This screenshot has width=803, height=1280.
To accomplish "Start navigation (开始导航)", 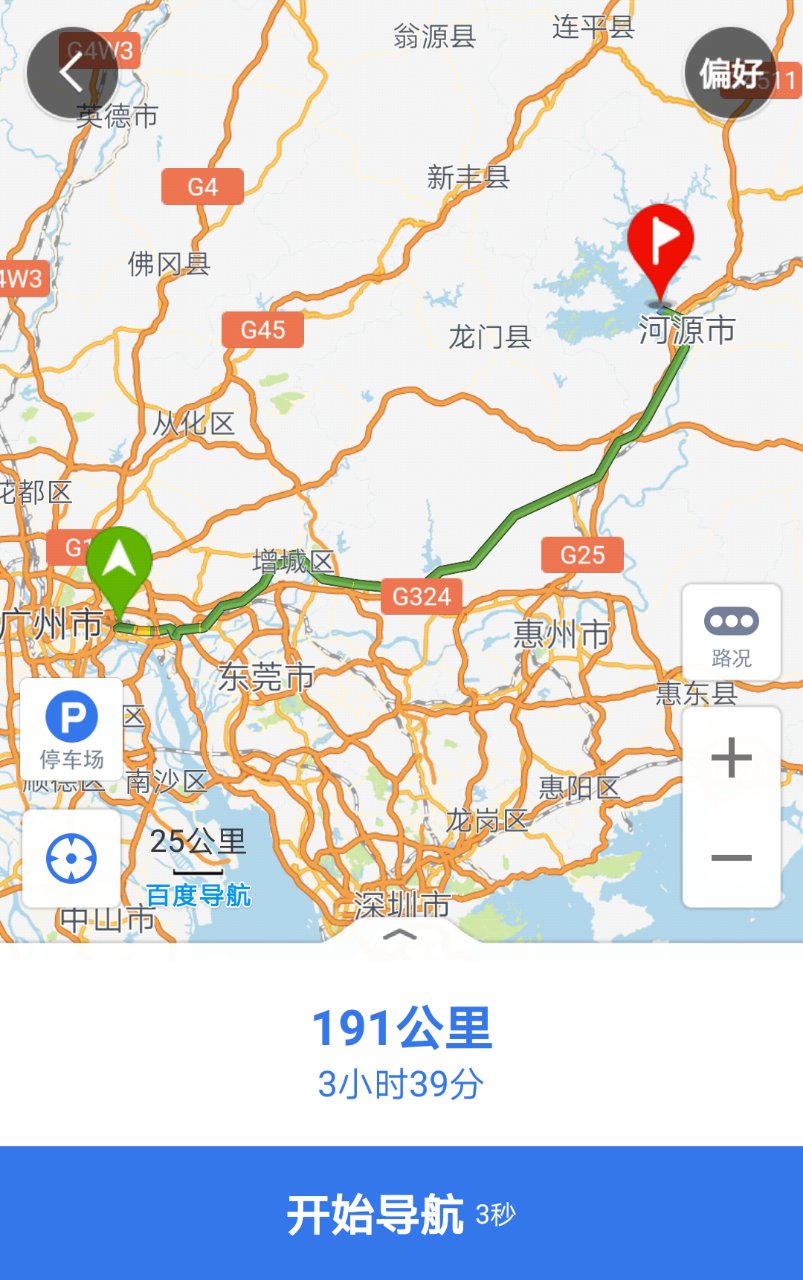I will click(x=401, y=1214).
